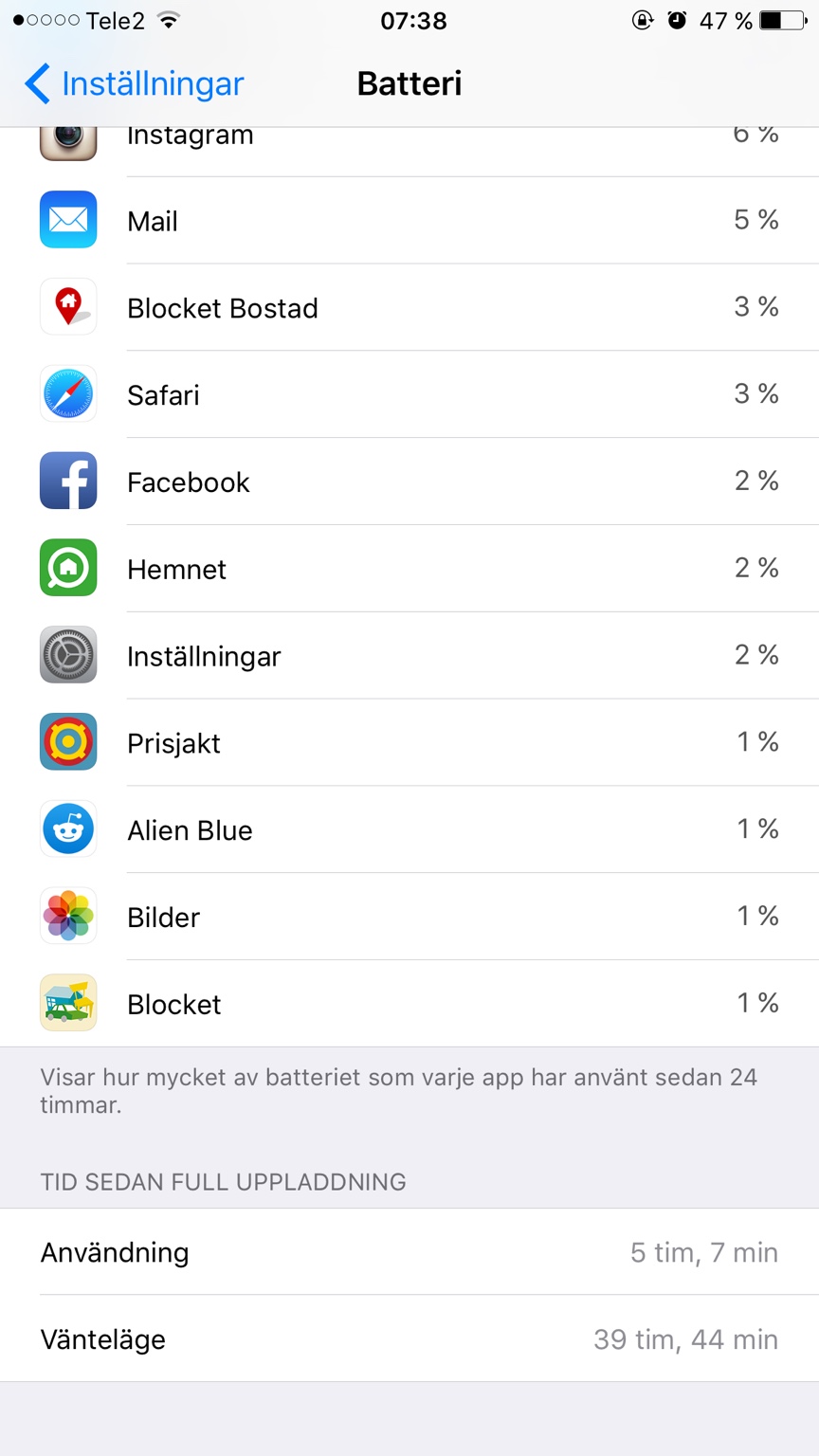The width and height of the screenshot is (819, 1456).
Task: Select the Facebook battery row
Action: 409,482
